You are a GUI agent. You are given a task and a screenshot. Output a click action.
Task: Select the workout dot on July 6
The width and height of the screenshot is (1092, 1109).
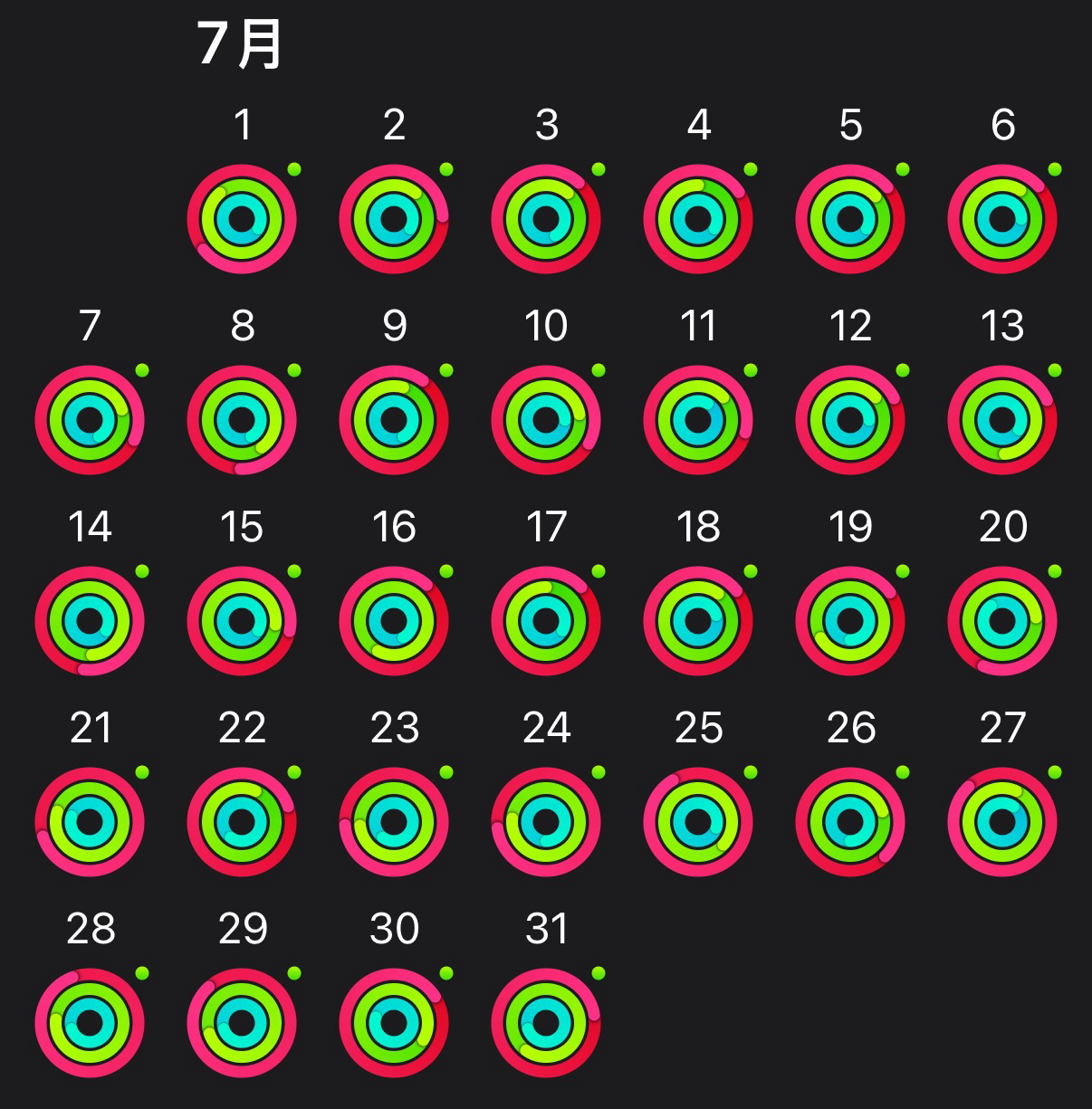tap(1053, 168)
